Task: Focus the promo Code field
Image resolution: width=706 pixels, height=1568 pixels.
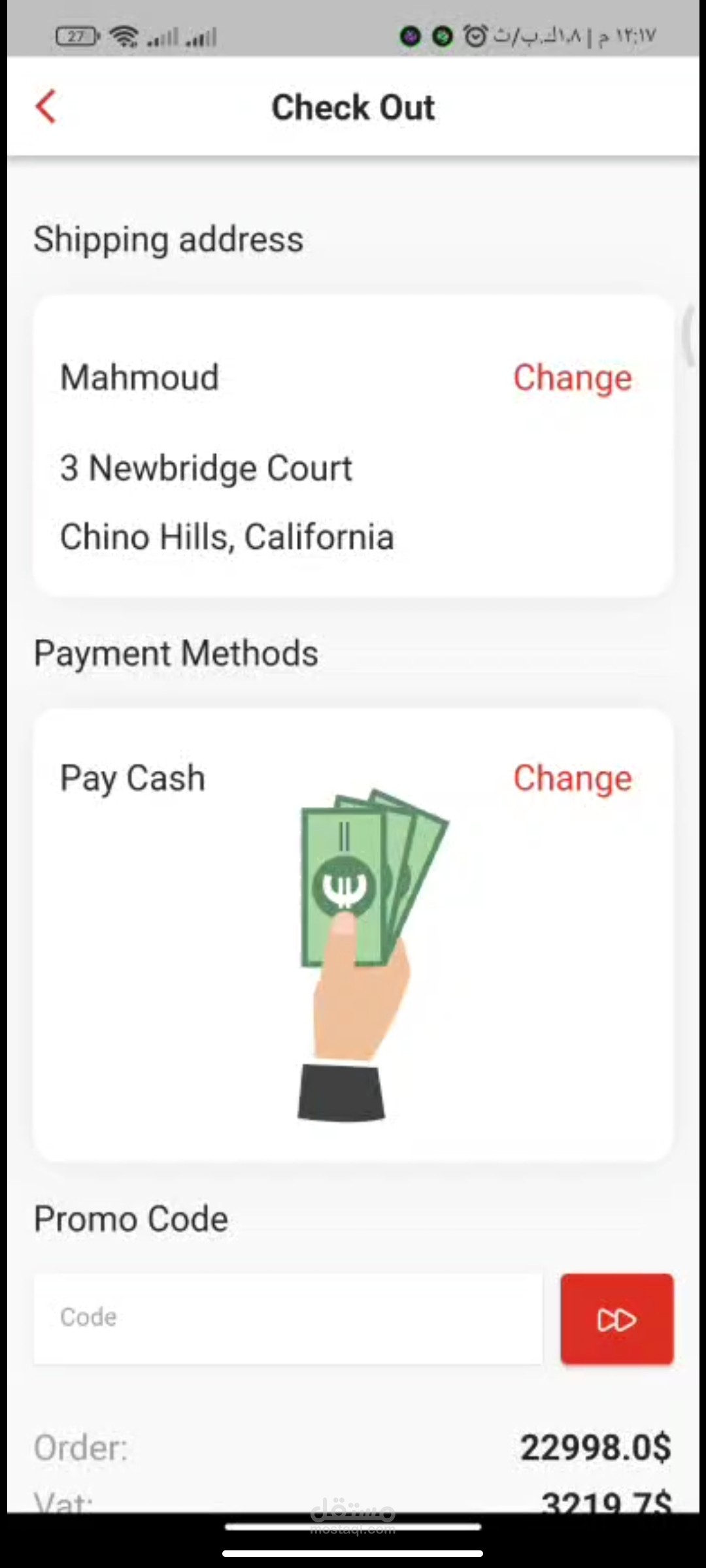Action: [288, 1318]
